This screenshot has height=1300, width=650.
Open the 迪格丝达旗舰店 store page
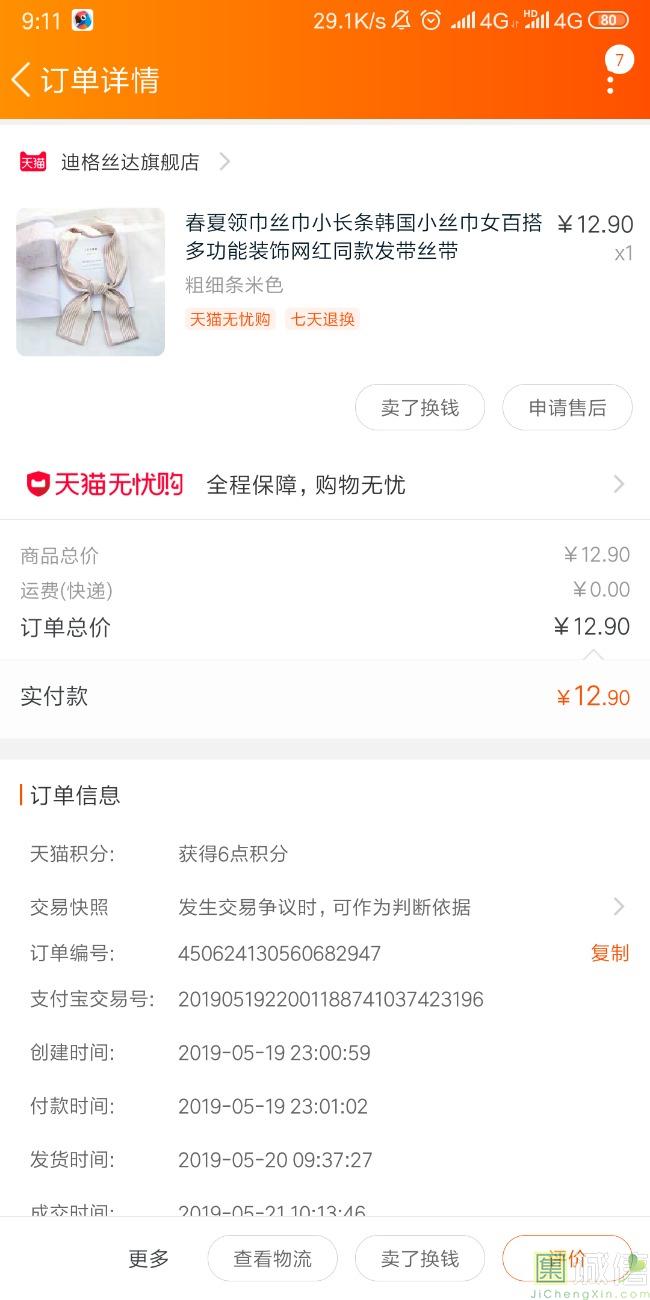click(x=130, y=162)
